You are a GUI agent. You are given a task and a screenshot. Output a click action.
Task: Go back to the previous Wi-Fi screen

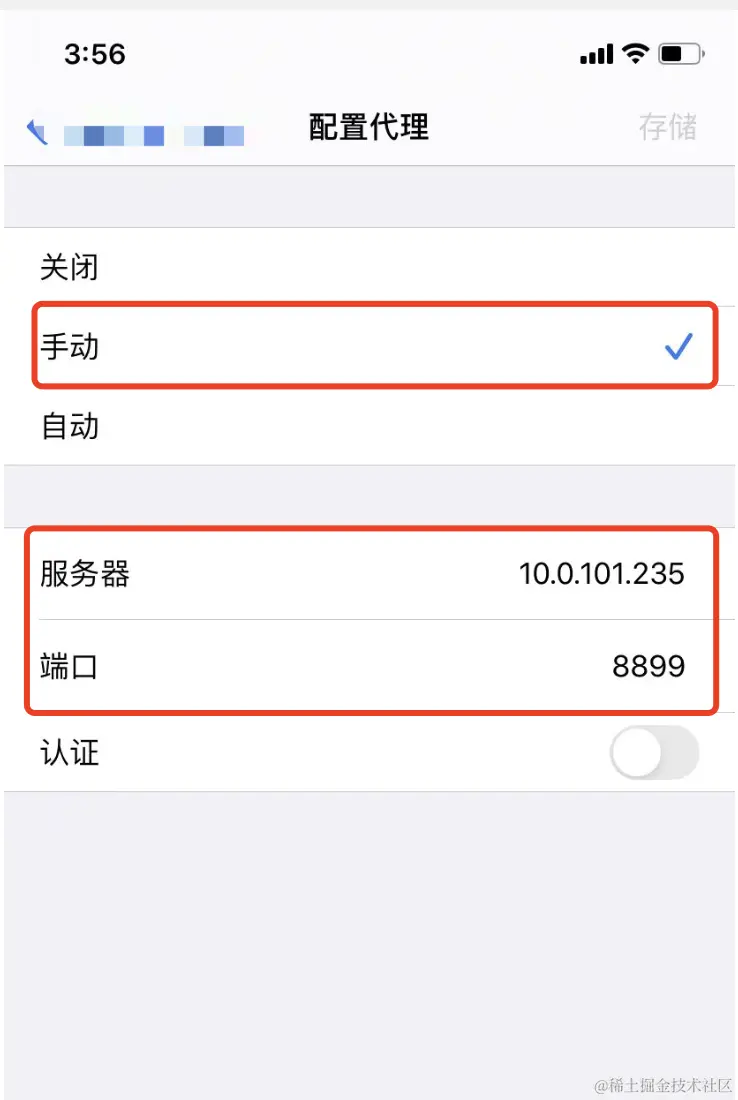40,132
